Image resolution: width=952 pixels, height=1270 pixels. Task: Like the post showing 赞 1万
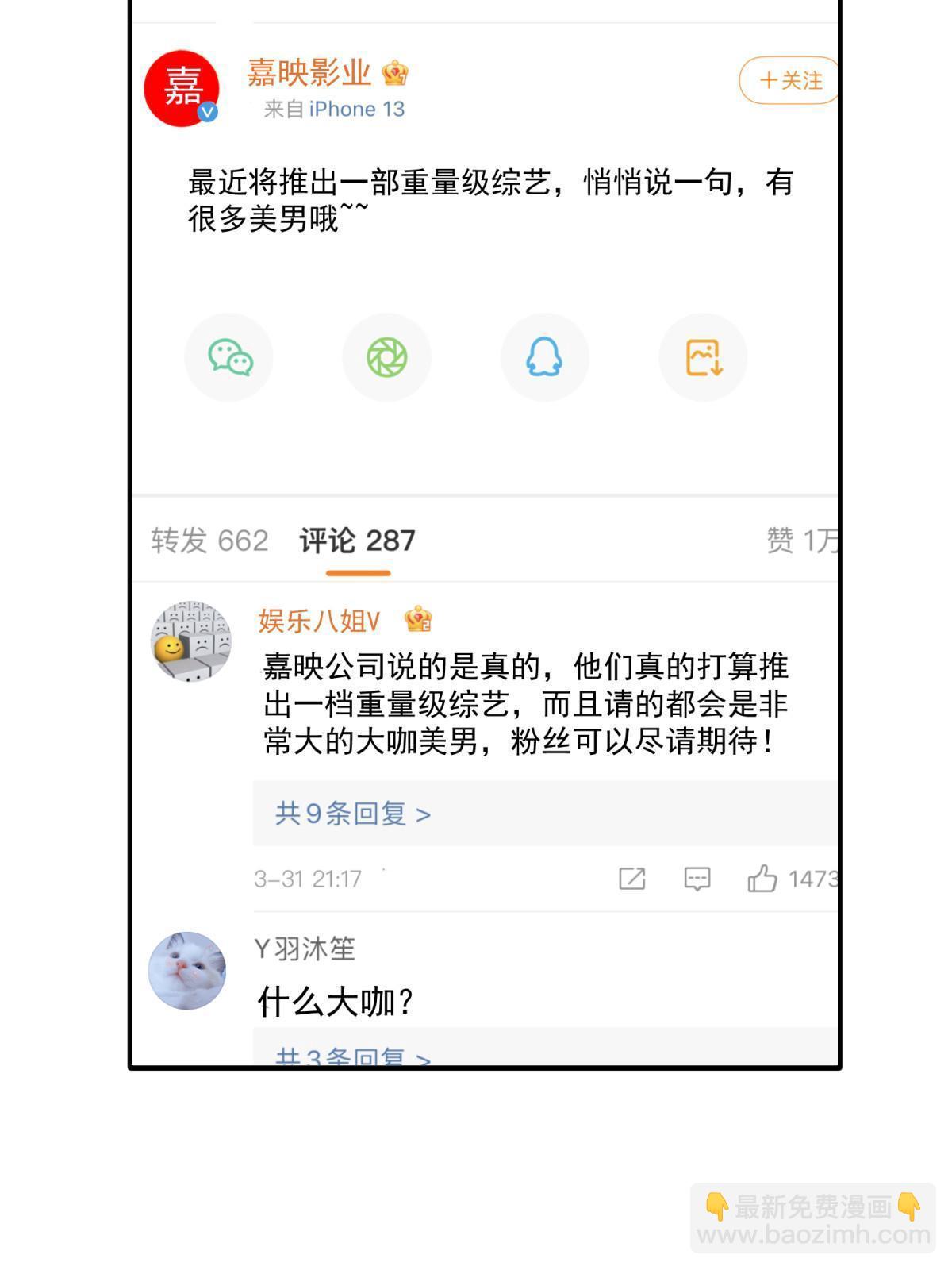tap(804, 540)
